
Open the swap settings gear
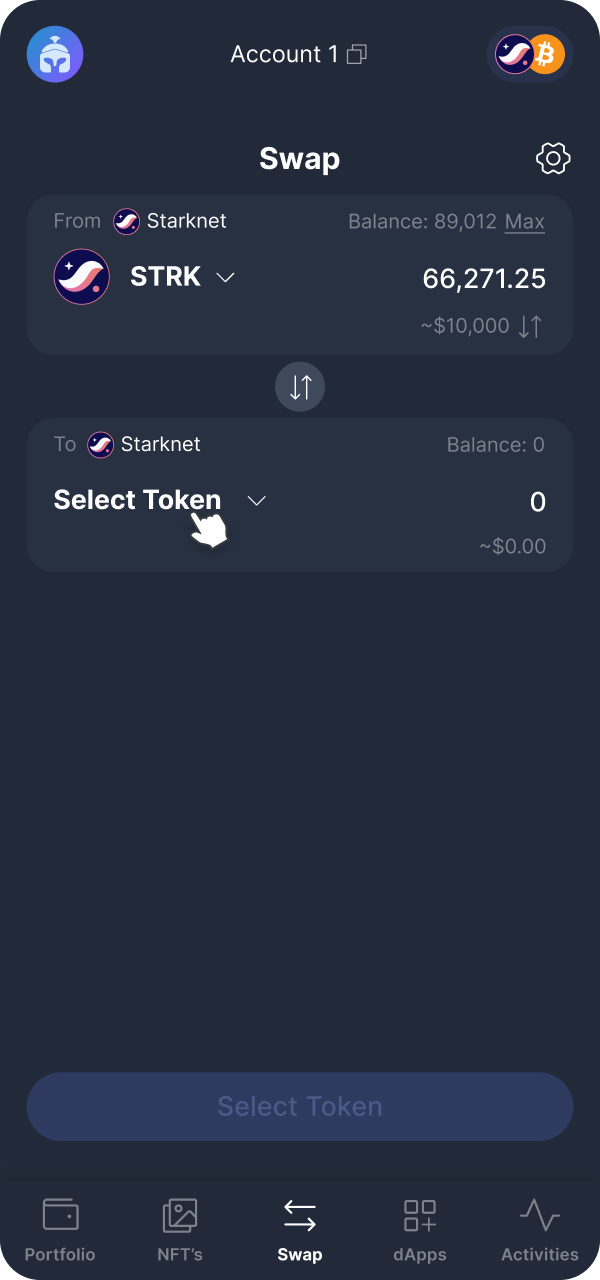click(553, 158)
